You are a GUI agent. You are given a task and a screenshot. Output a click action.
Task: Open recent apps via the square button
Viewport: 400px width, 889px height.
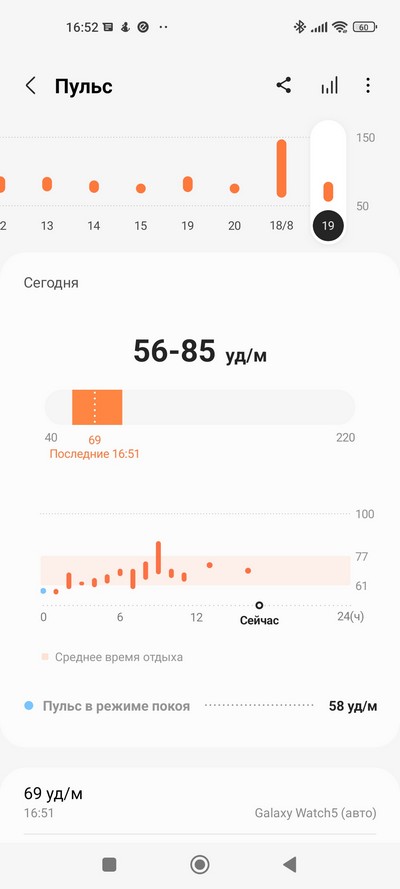pos(109,864)
